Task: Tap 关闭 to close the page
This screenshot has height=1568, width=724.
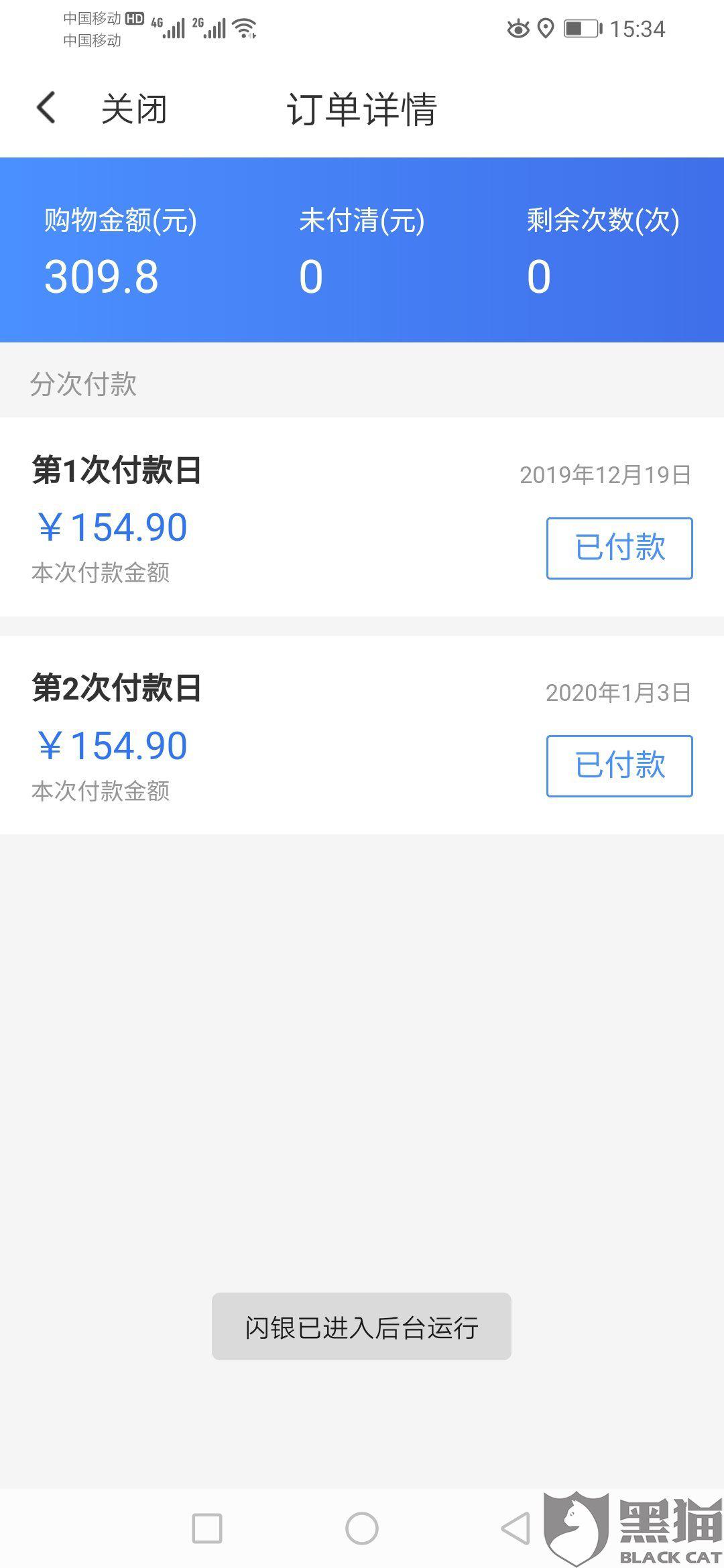Action: (134, 109)
